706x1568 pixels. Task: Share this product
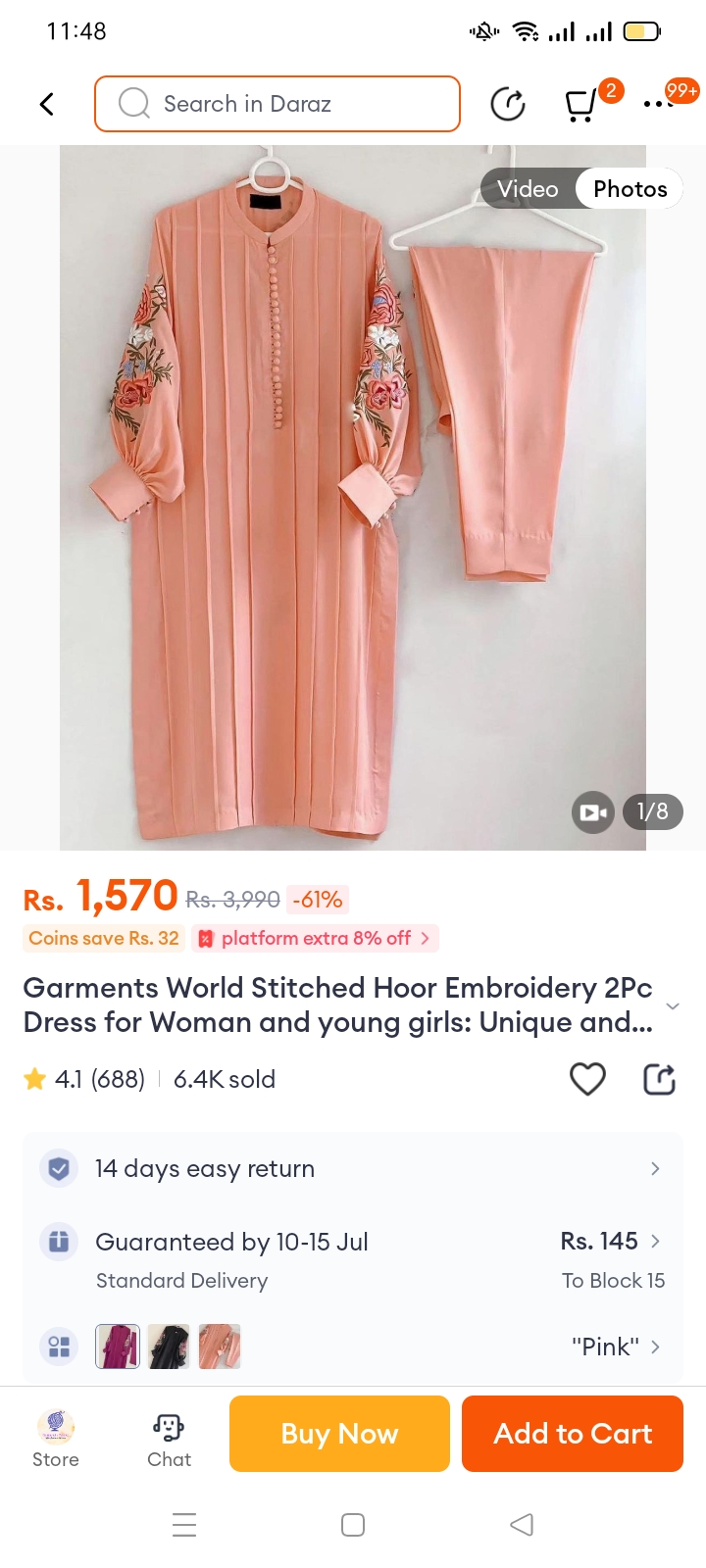(x=659, y=1079)
